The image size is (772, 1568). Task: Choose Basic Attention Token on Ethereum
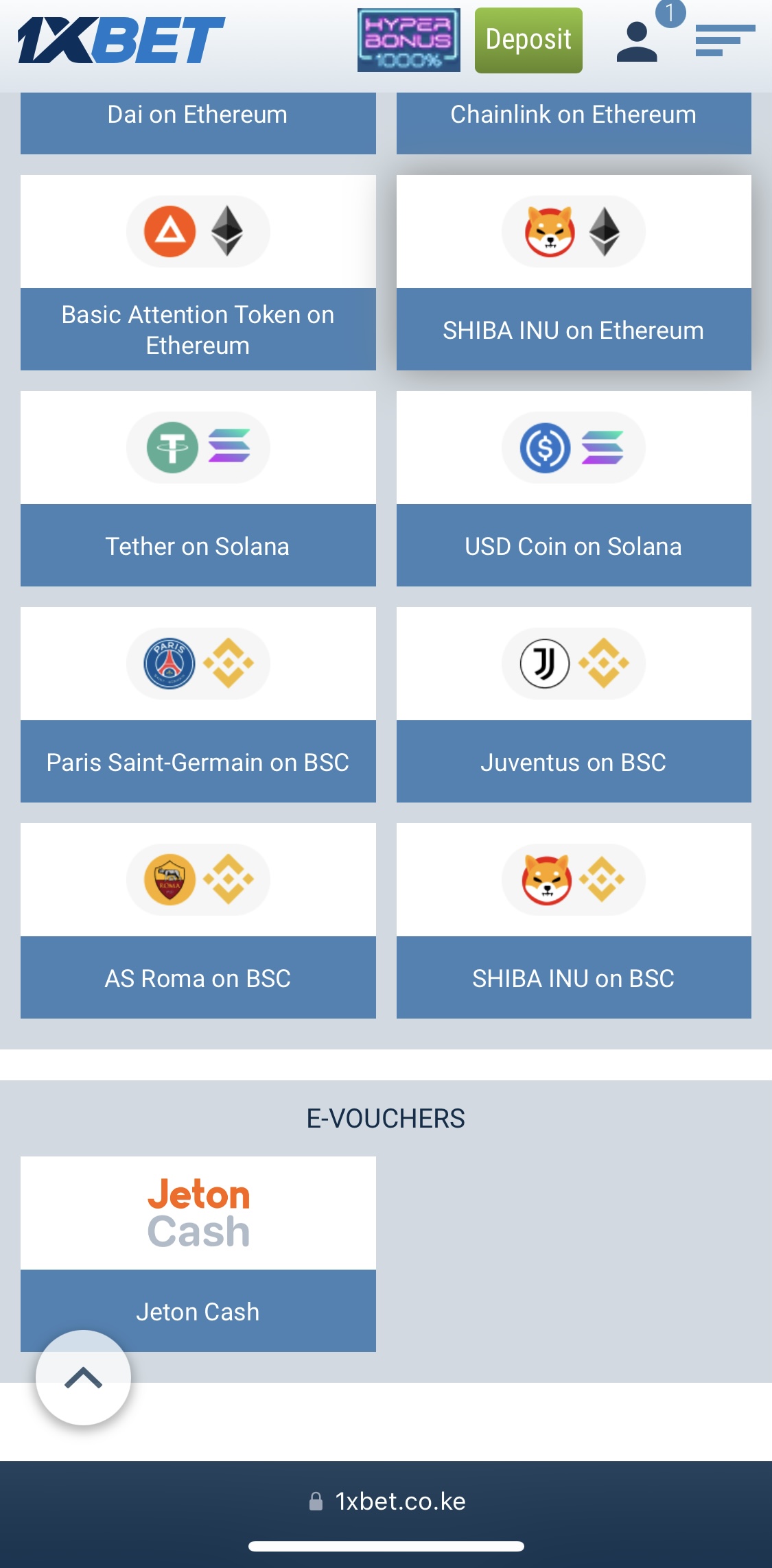(x=198, y=273)
